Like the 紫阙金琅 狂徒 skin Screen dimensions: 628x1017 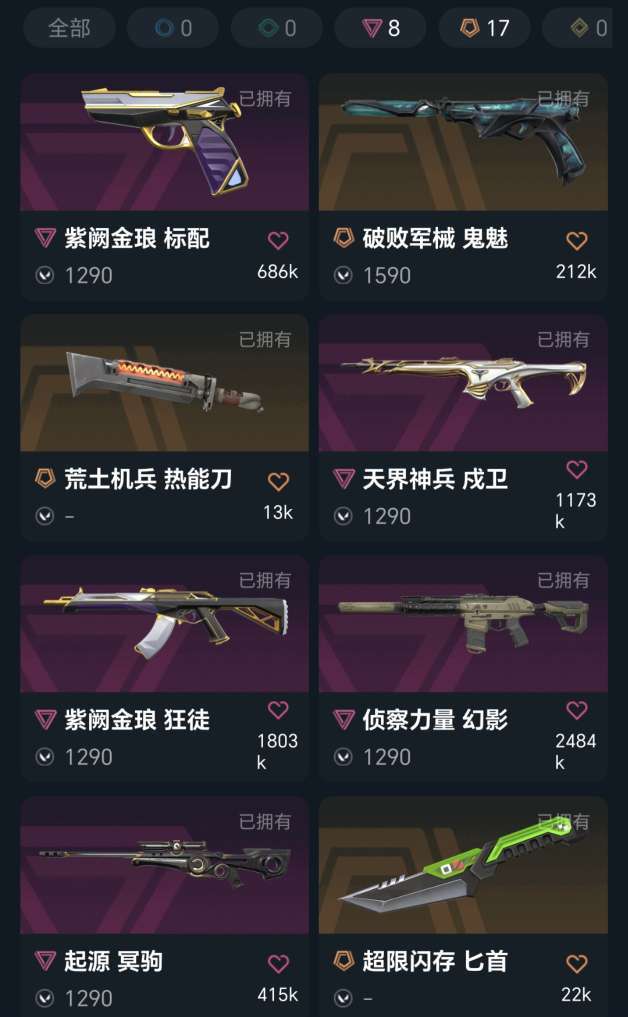coord(278,710)
